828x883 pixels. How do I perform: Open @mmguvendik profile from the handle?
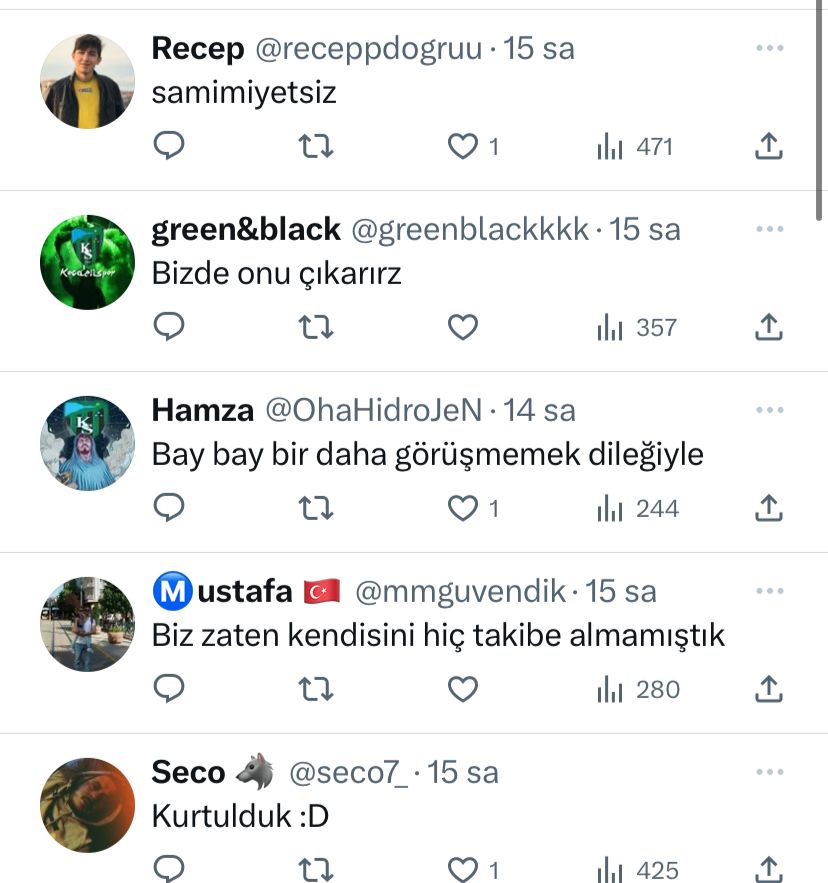pyautogui.click(x=461, y=591)
